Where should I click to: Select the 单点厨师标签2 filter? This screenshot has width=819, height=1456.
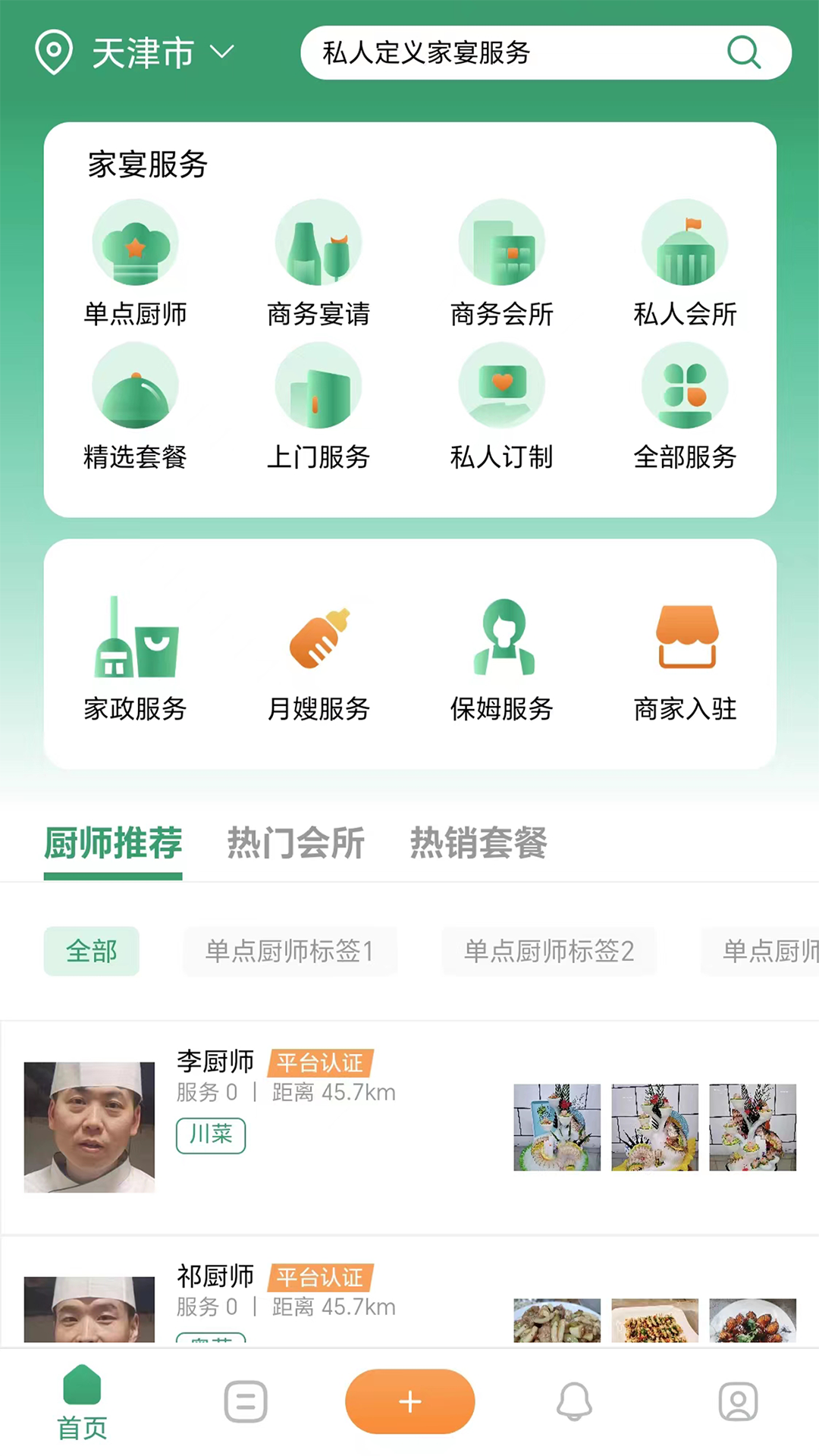tap(549, 951)
